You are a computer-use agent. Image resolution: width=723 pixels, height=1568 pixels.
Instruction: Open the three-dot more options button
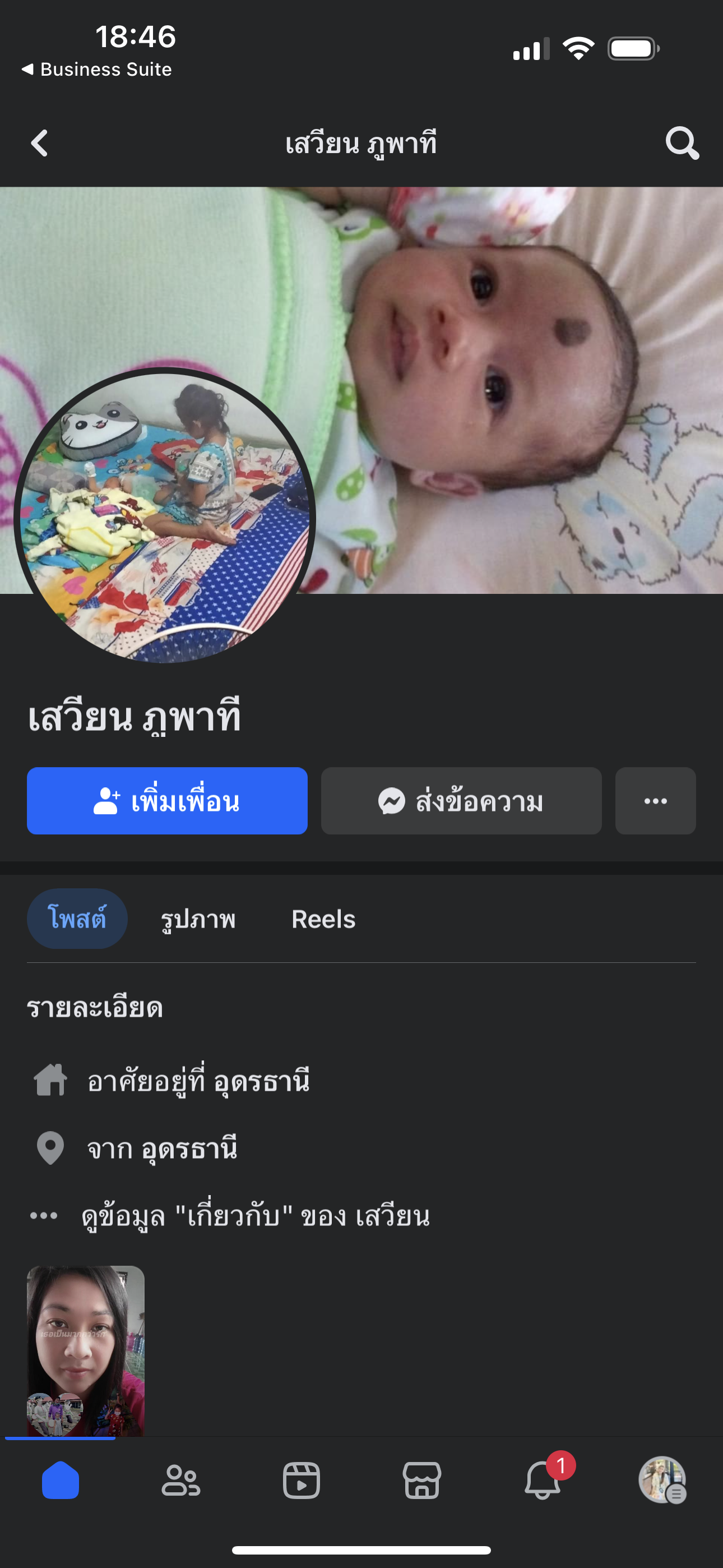(655, 800)
